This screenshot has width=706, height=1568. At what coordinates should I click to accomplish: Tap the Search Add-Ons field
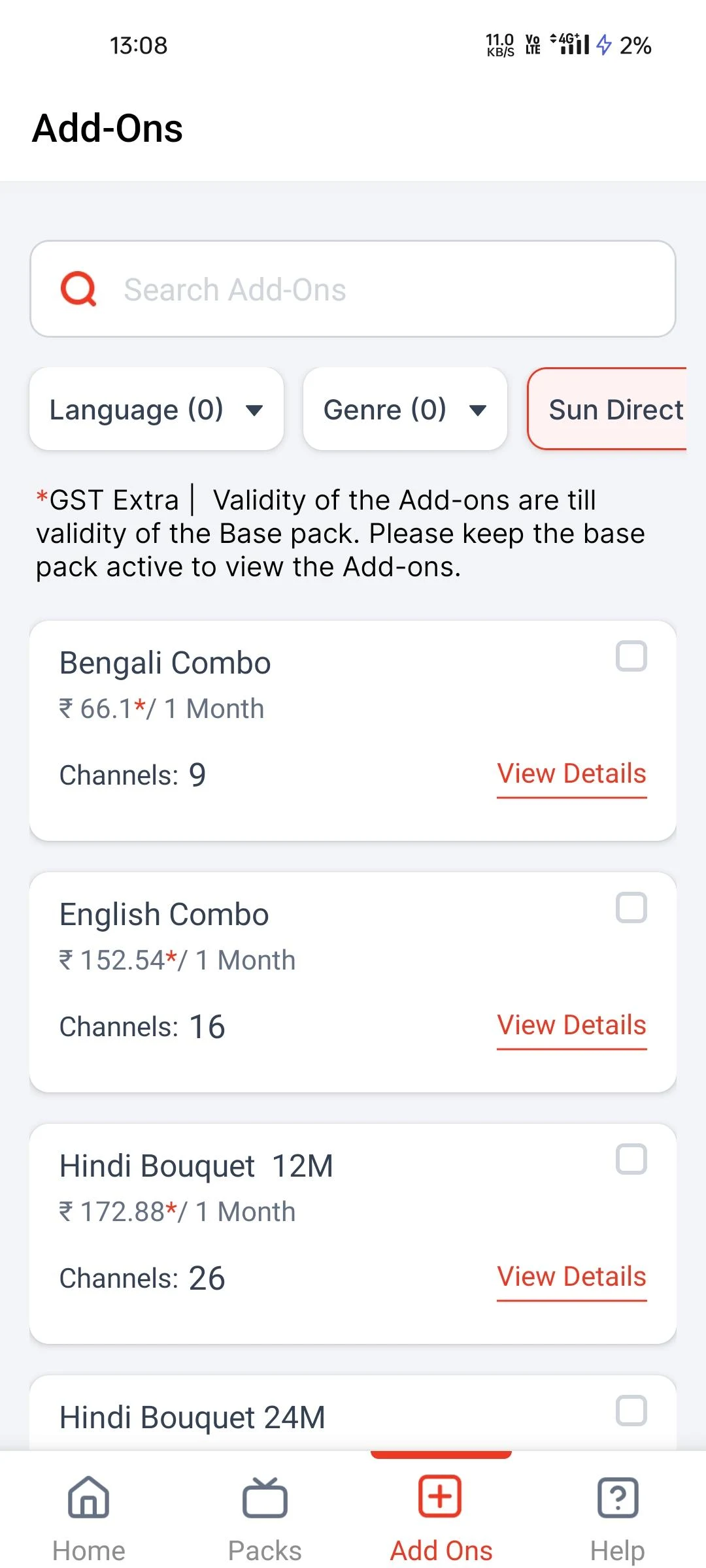353,289
